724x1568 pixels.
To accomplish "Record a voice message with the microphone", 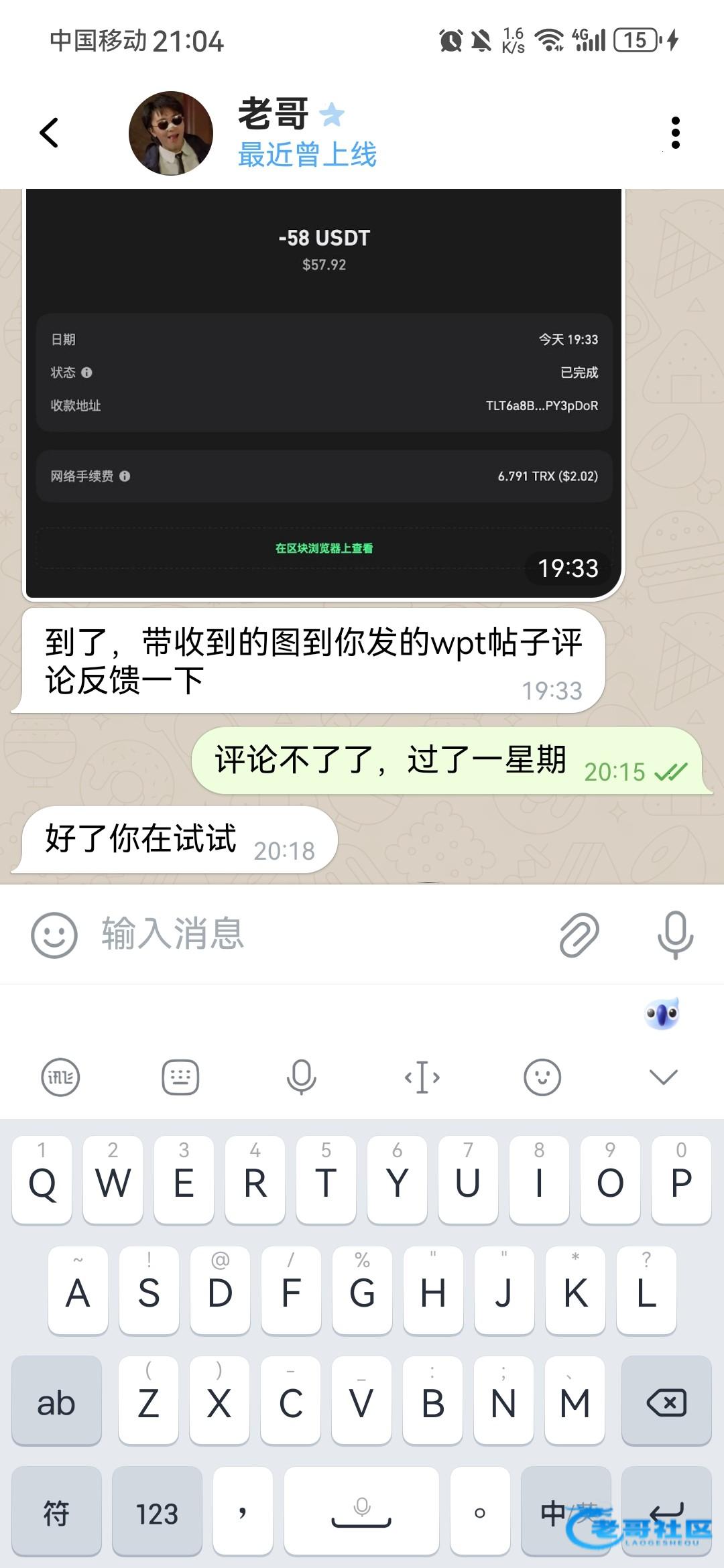I will pyautogui.click(x=674, y=935).
